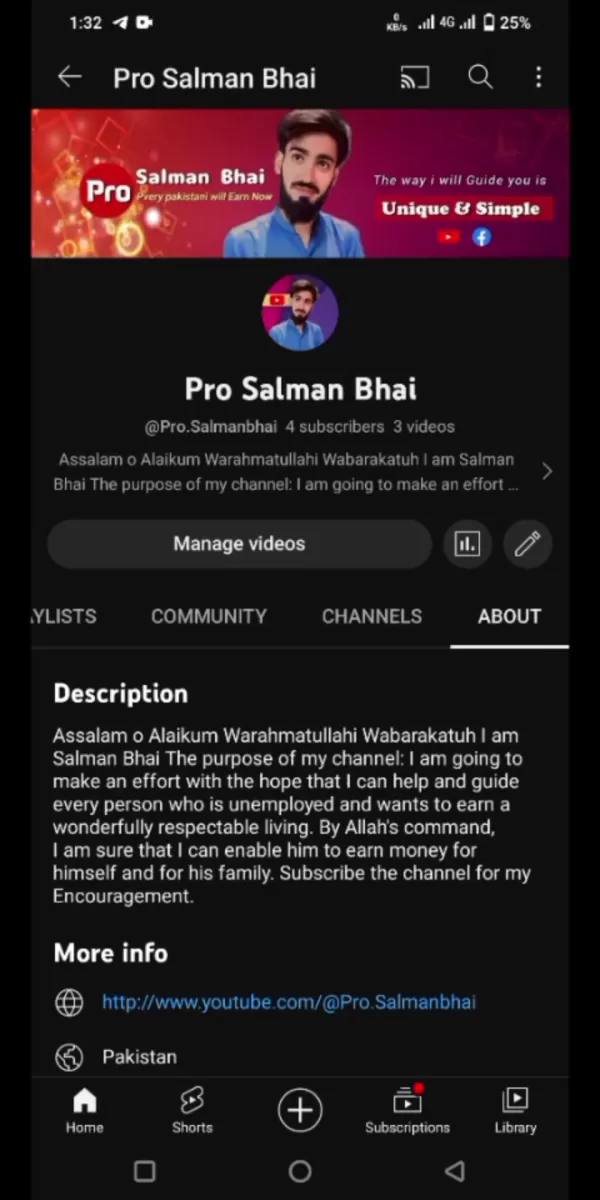Open the cast to device icon
The height and width of the screenshot is (1200, 600).
click(x=414, y=77)
